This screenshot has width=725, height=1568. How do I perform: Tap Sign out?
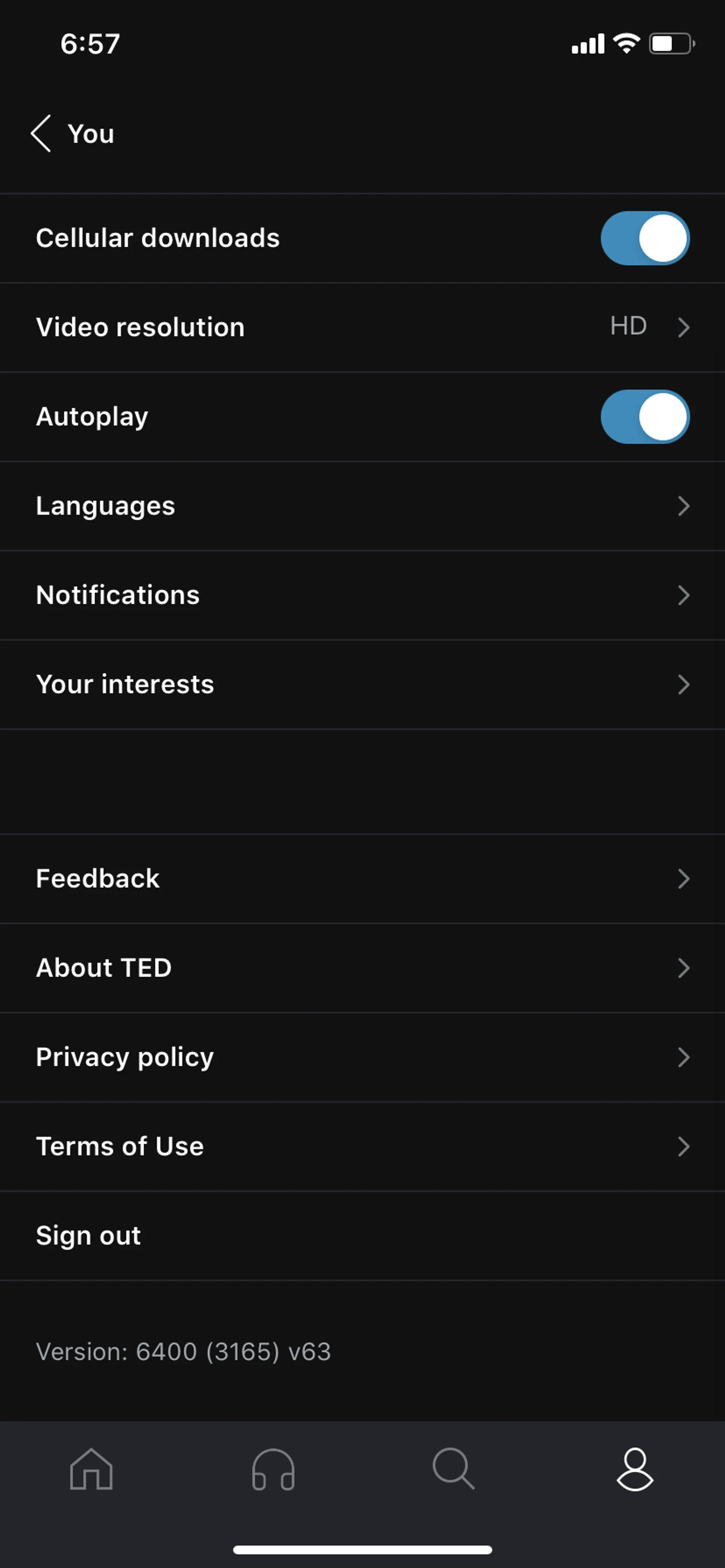tap(89, 1236)
